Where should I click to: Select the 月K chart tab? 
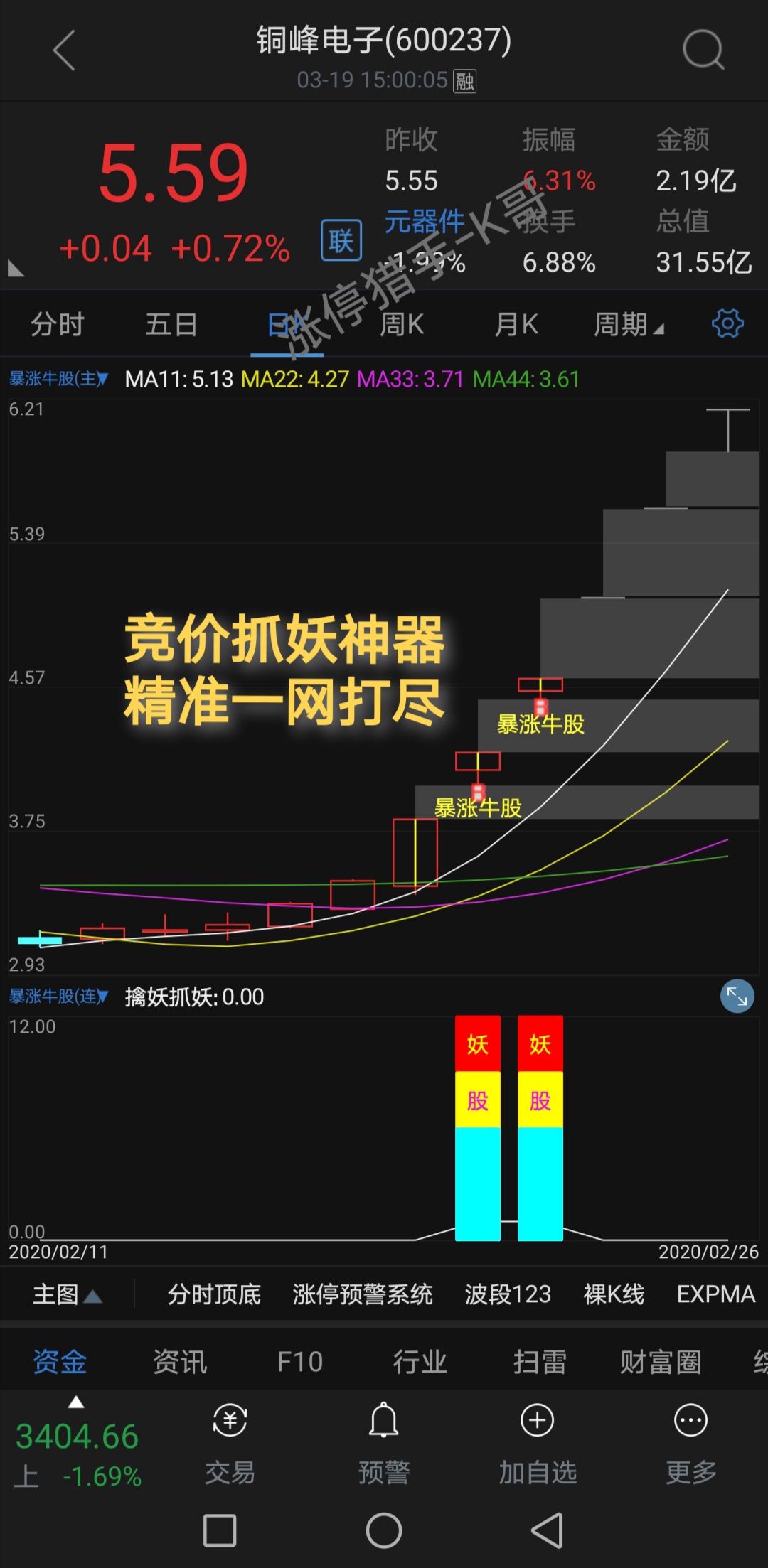click(516, 325)
